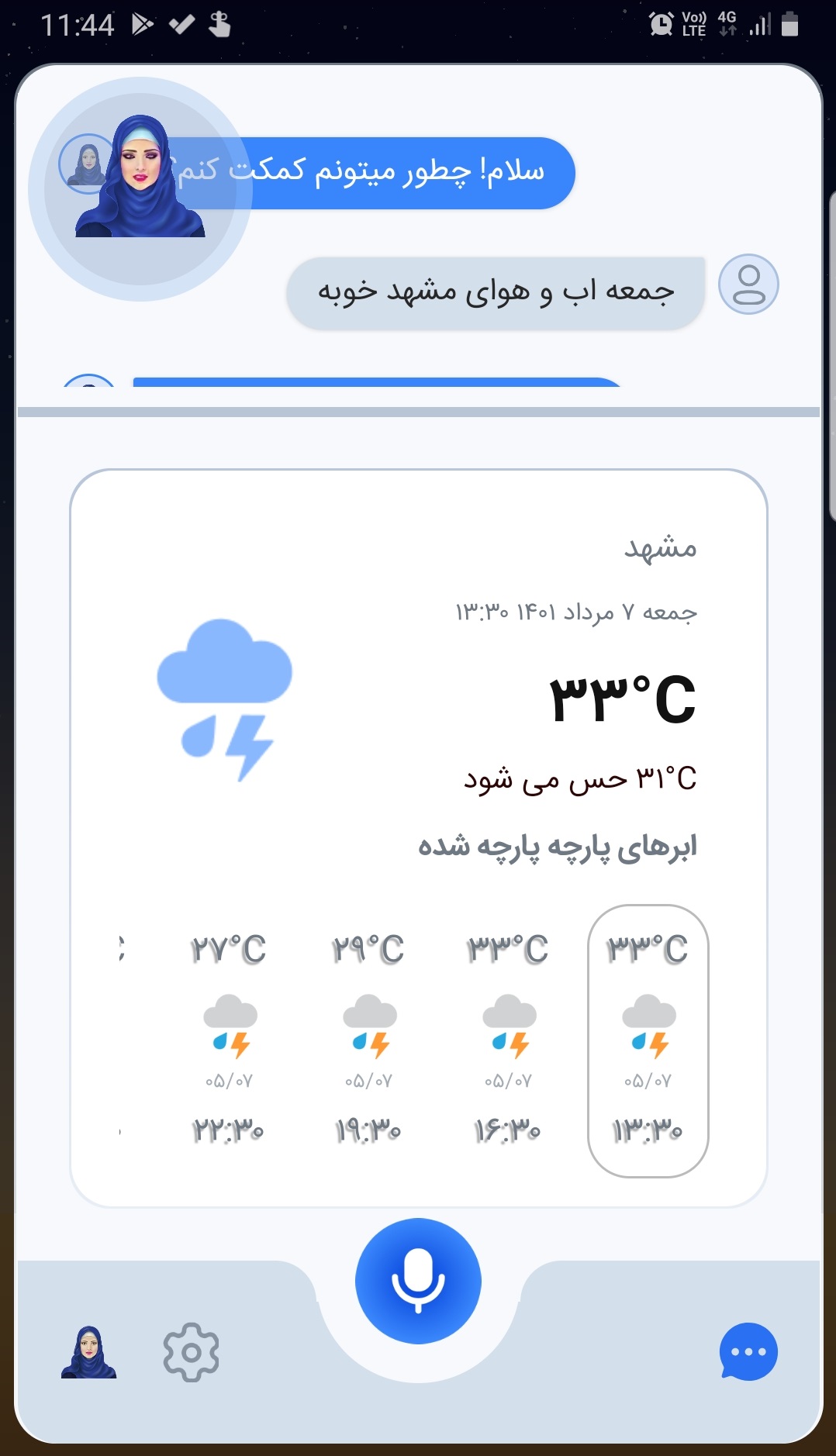Screen dimensions: 836x1456
Task: Tap the large assistant avatar at top
Action: (140, 189)
